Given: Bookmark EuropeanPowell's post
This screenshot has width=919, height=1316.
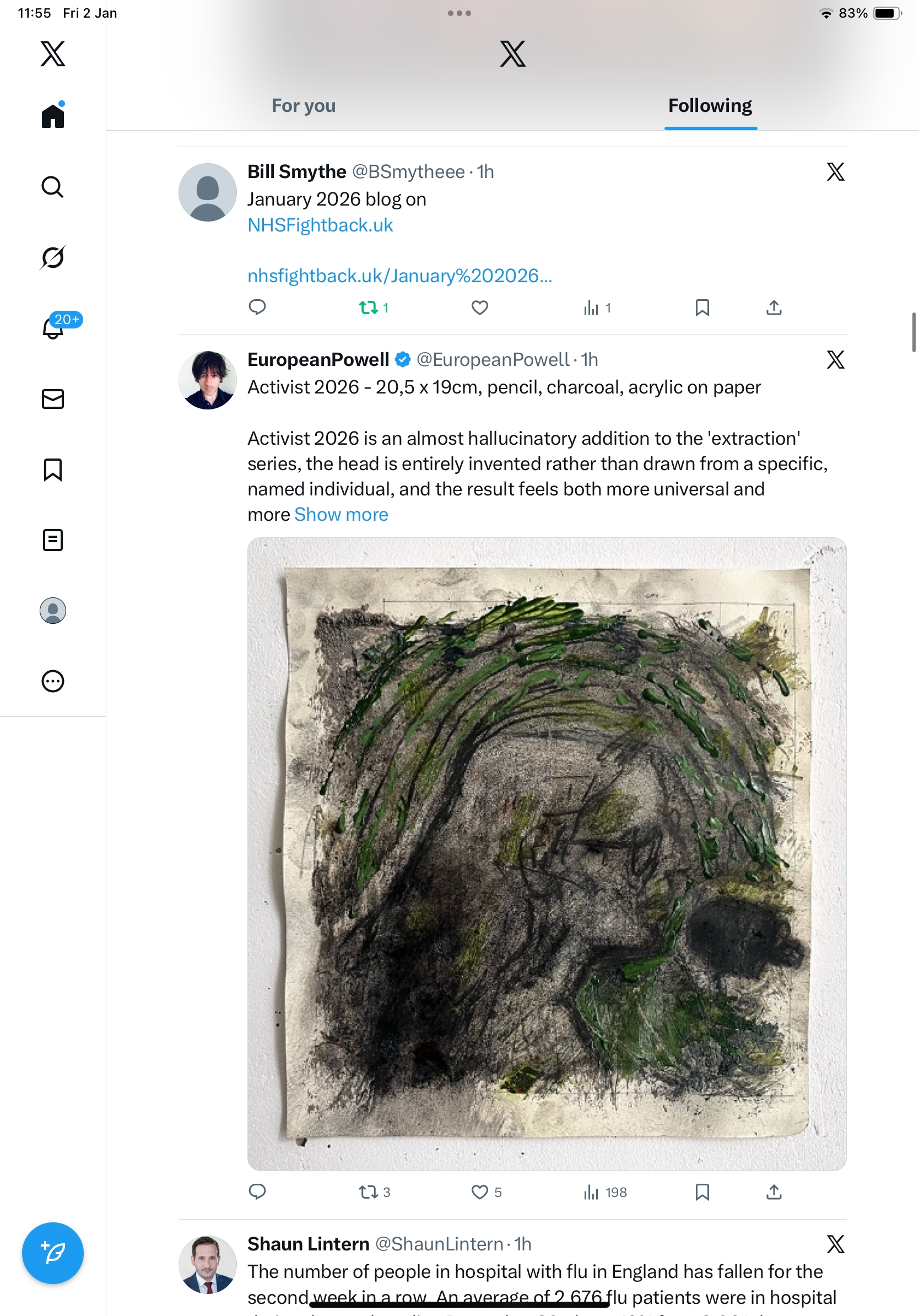Looking at the screenshot, I should 702,1192.
